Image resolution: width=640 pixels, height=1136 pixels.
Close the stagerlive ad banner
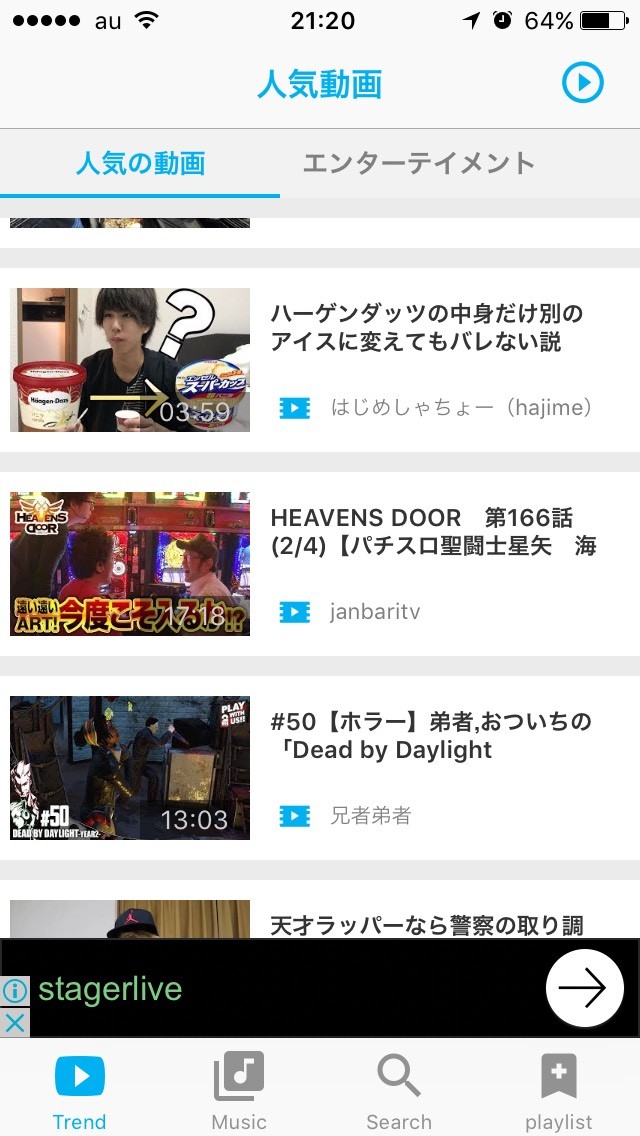(x=15, y=1022)
